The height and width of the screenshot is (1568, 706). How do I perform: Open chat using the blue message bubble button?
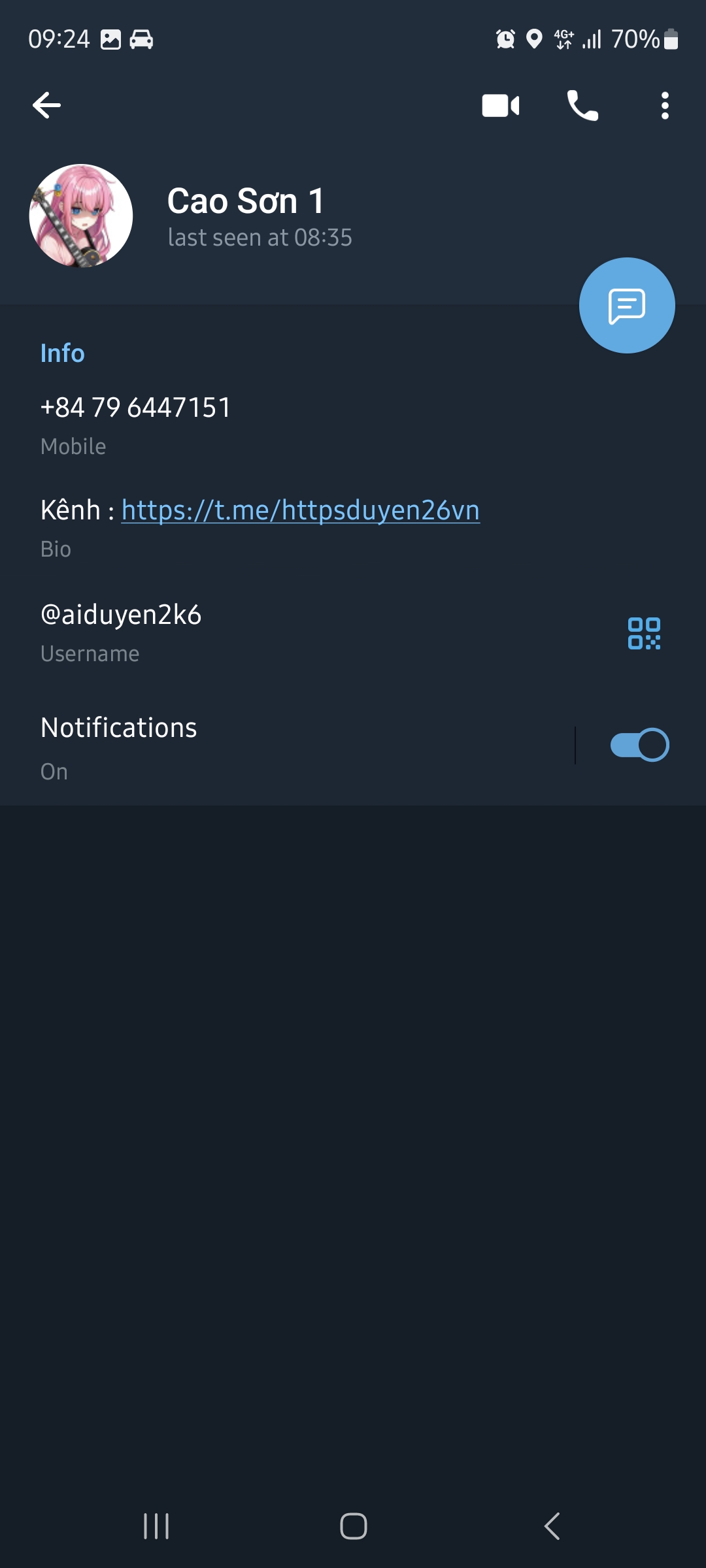(626, 304)
